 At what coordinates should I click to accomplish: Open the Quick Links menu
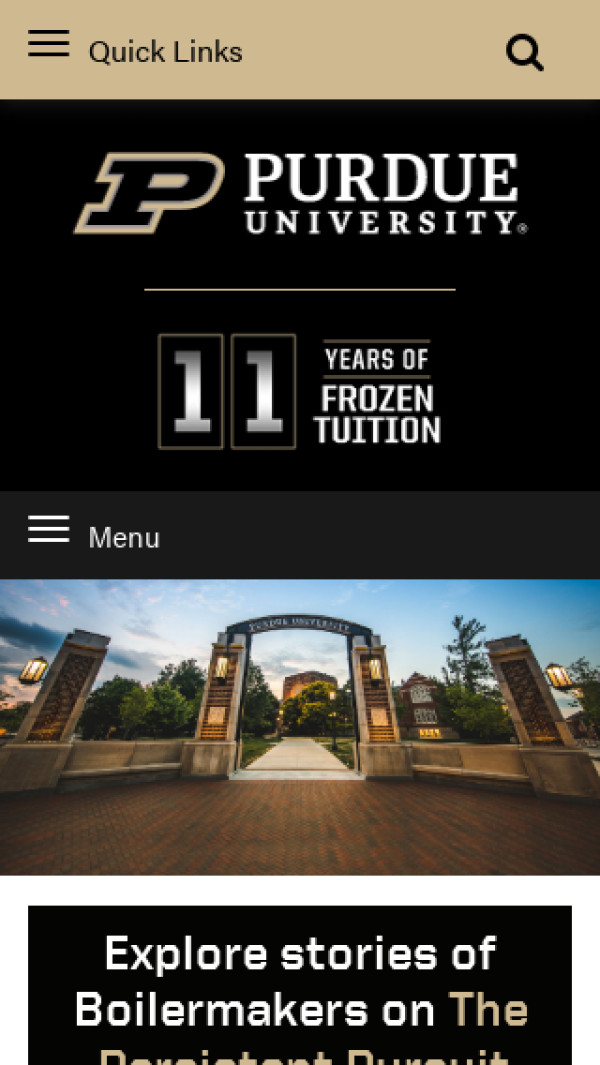[135, 50]
